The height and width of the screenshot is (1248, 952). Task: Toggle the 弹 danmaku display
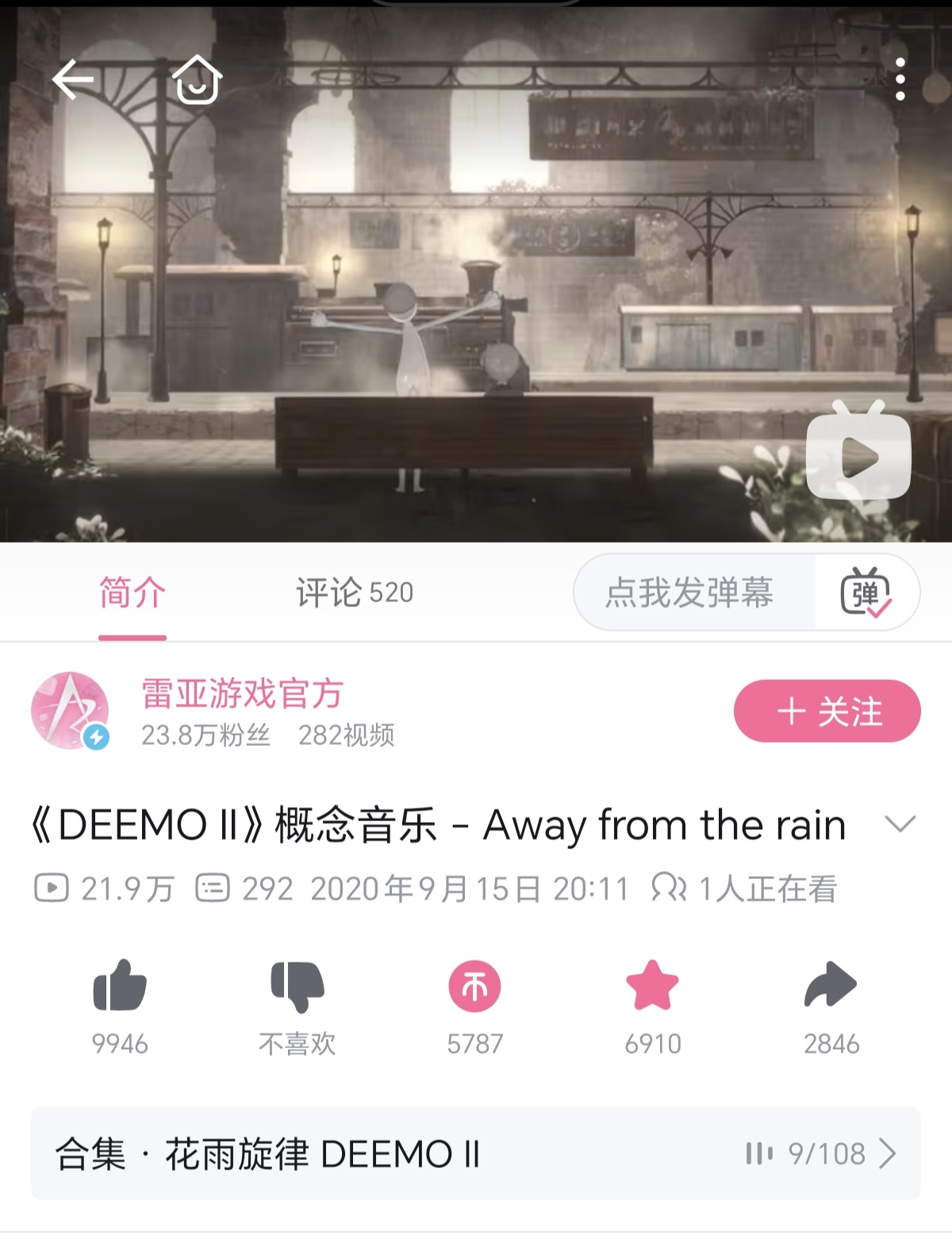coord(866,593)
